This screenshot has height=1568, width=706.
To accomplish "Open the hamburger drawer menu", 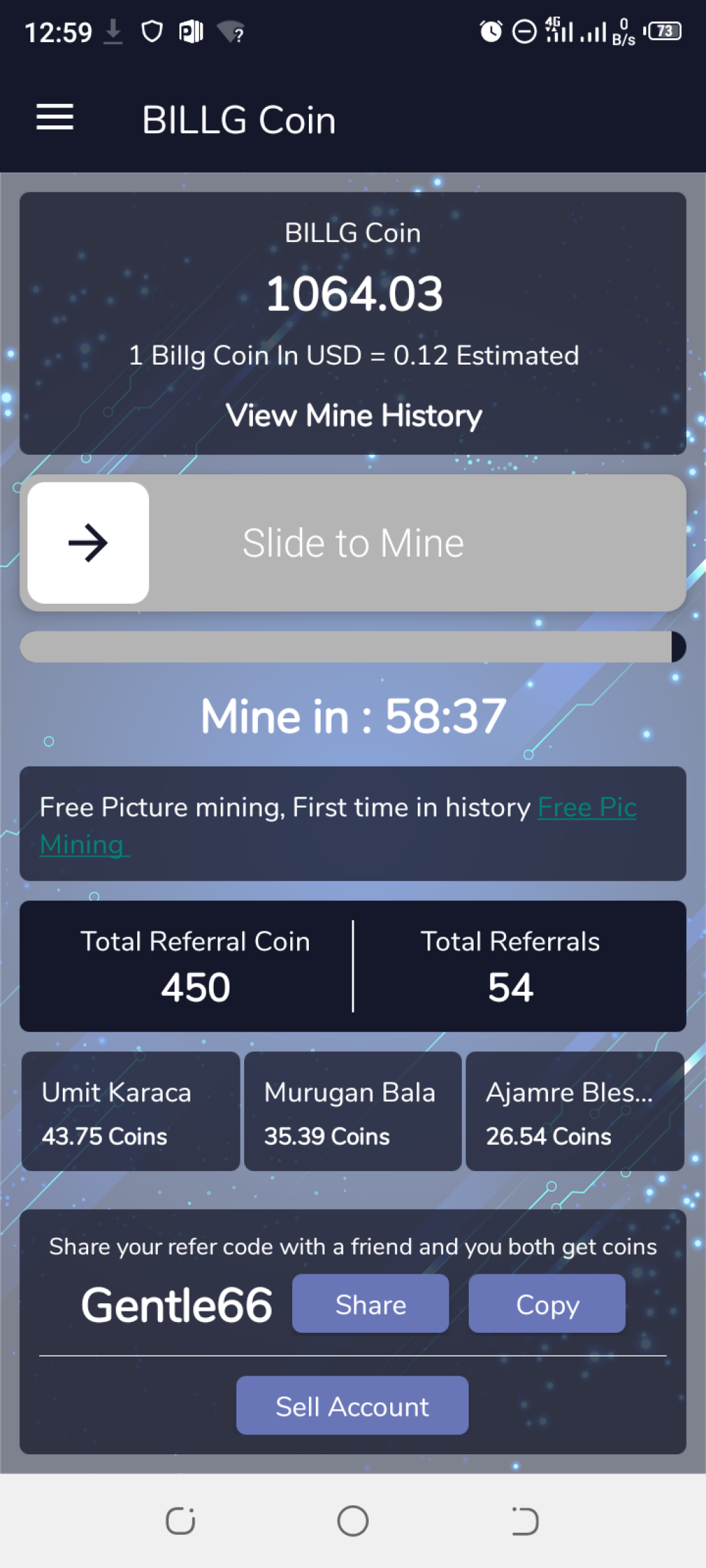I will (54, 117).
